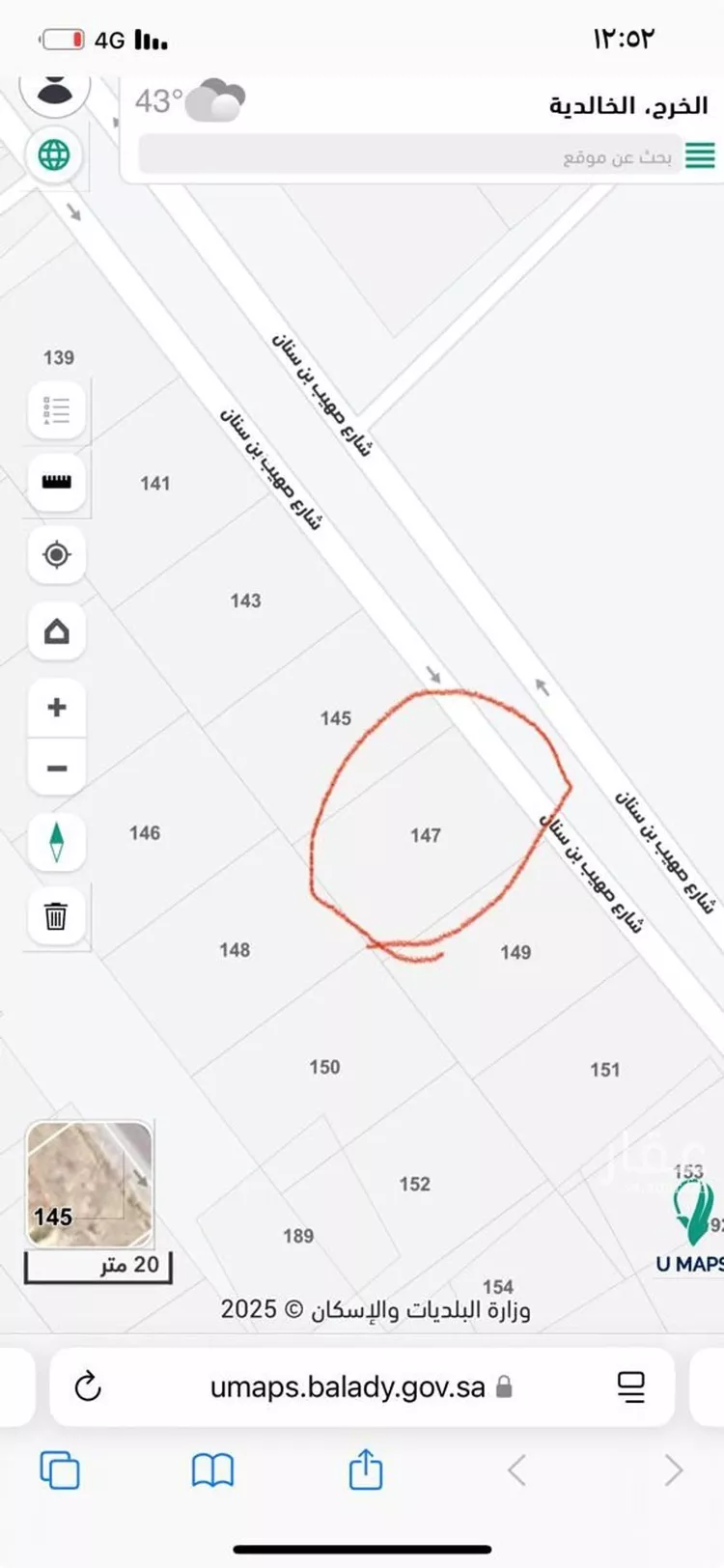Return to the home map extent
The image size is (724, 1568).
tap(57, 631)
